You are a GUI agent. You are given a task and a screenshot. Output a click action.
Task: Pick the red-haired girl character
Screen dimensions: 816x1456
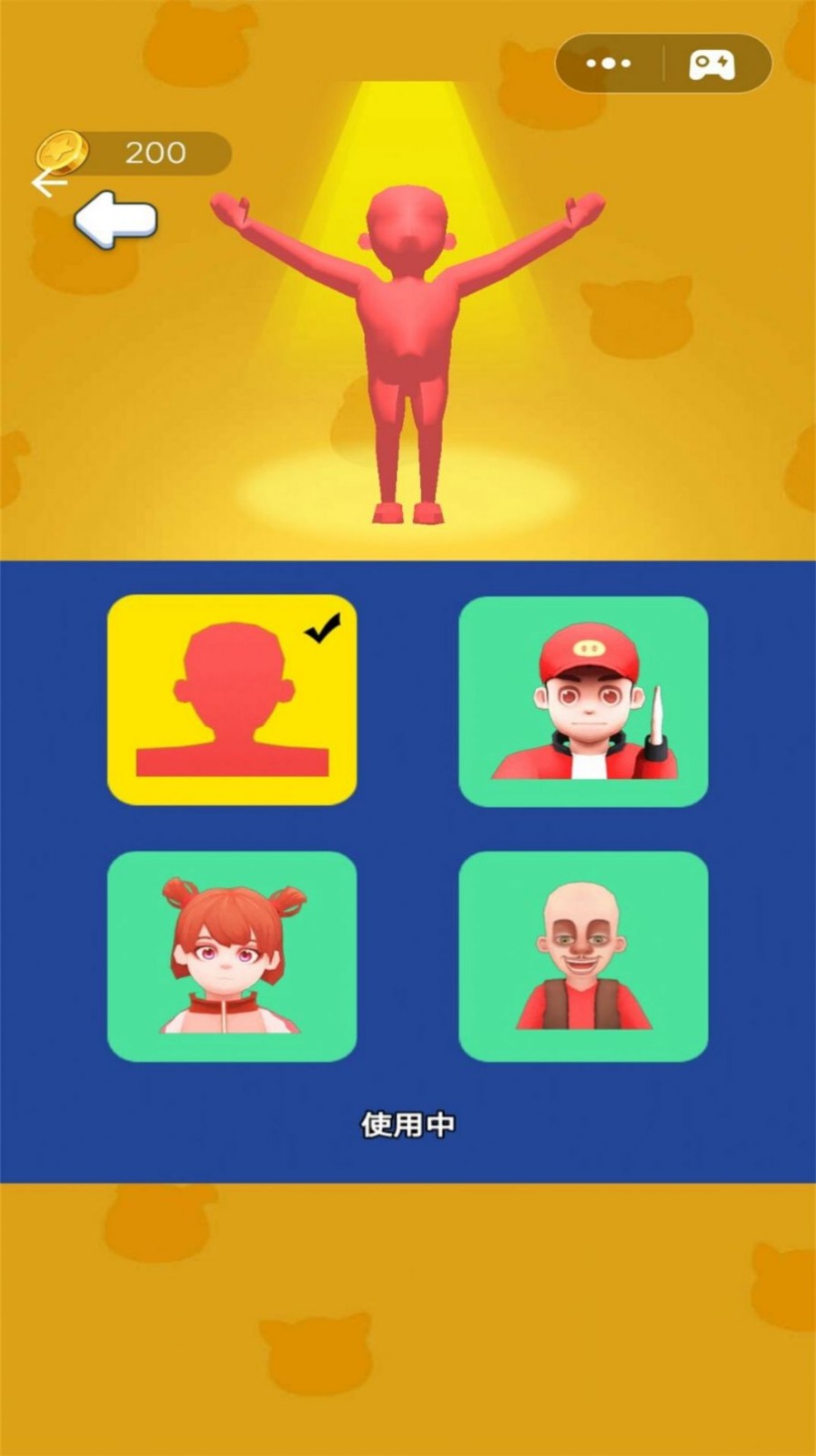(232, 955)
